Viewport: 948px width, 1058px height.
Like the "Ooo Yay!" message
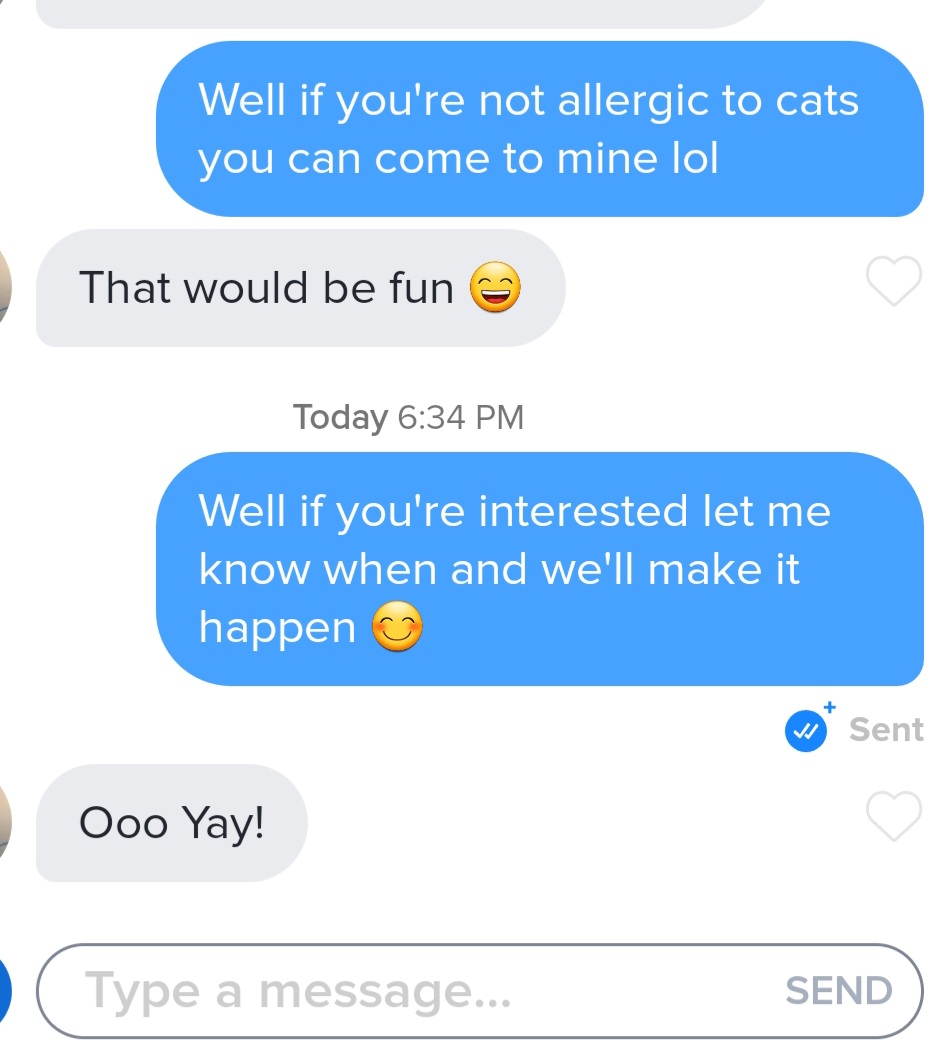[892, 818]
